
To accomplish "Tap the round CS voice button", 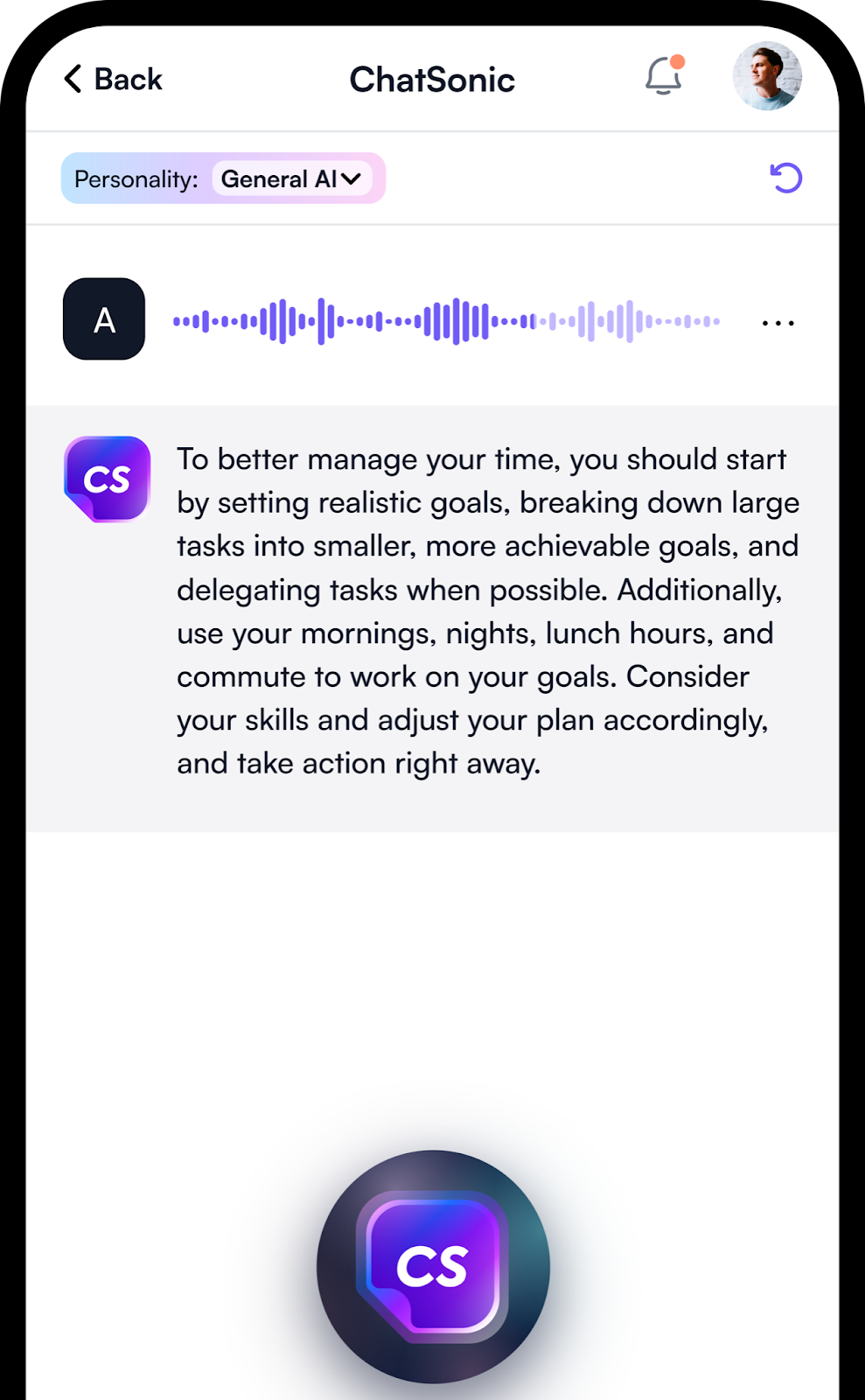I will pyautogui.click(x=433, y=1266).
